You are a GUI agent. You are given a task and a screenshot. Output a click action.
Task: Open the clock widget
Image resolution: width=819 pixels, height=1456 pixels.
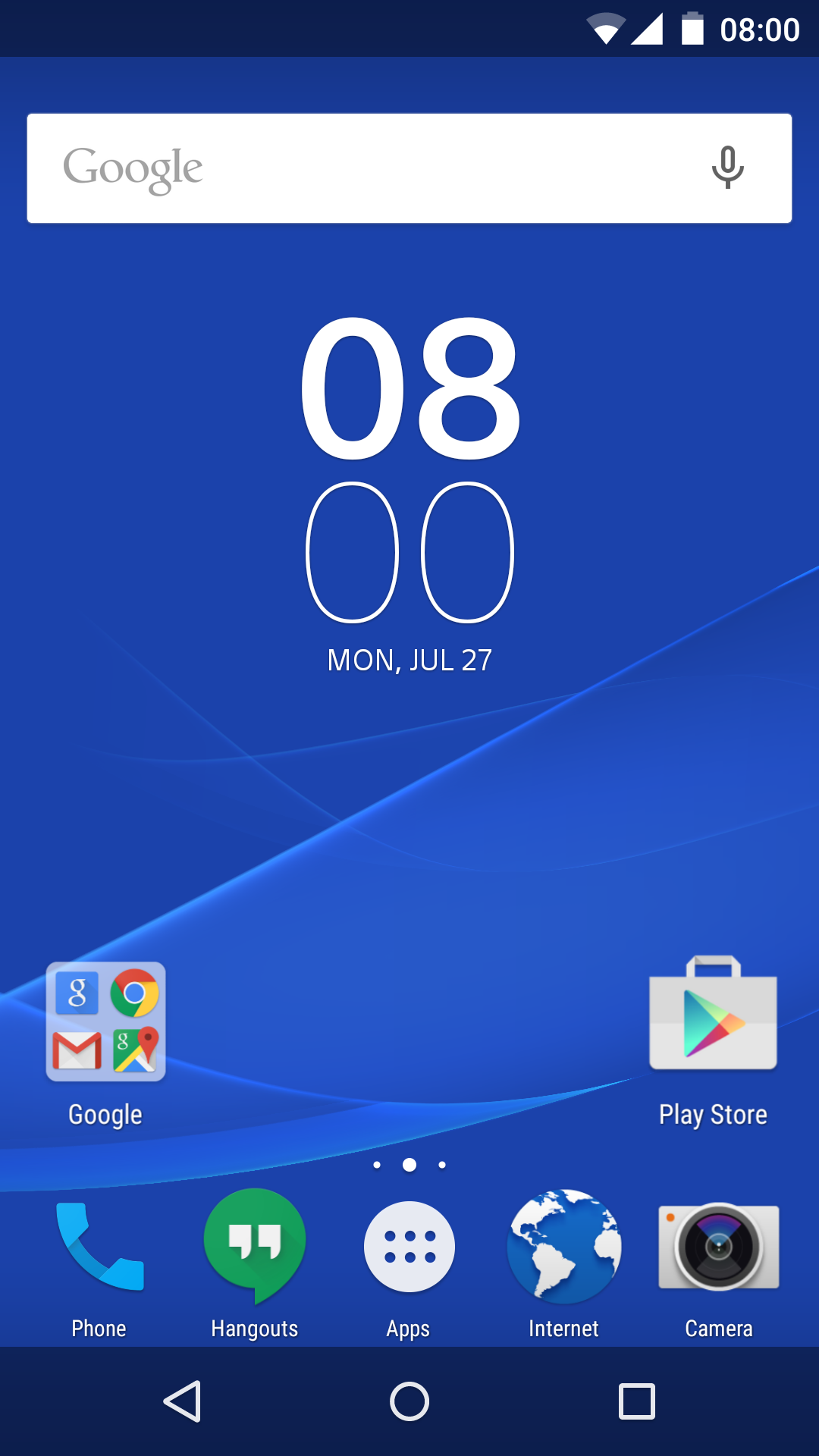tap(409, 470)
